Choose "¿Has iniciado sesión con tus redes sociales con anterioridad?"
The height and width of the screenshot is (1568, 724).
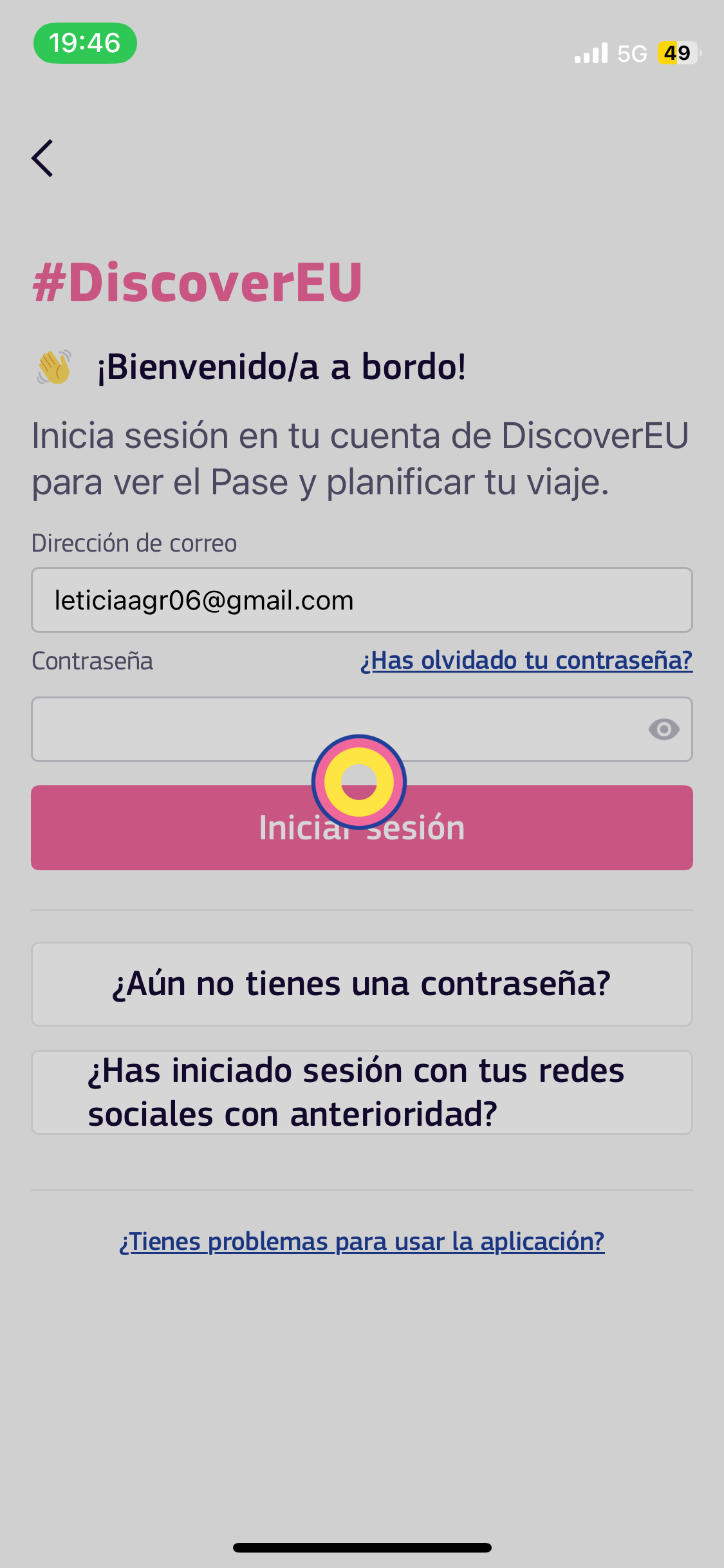pos(362,1092)
